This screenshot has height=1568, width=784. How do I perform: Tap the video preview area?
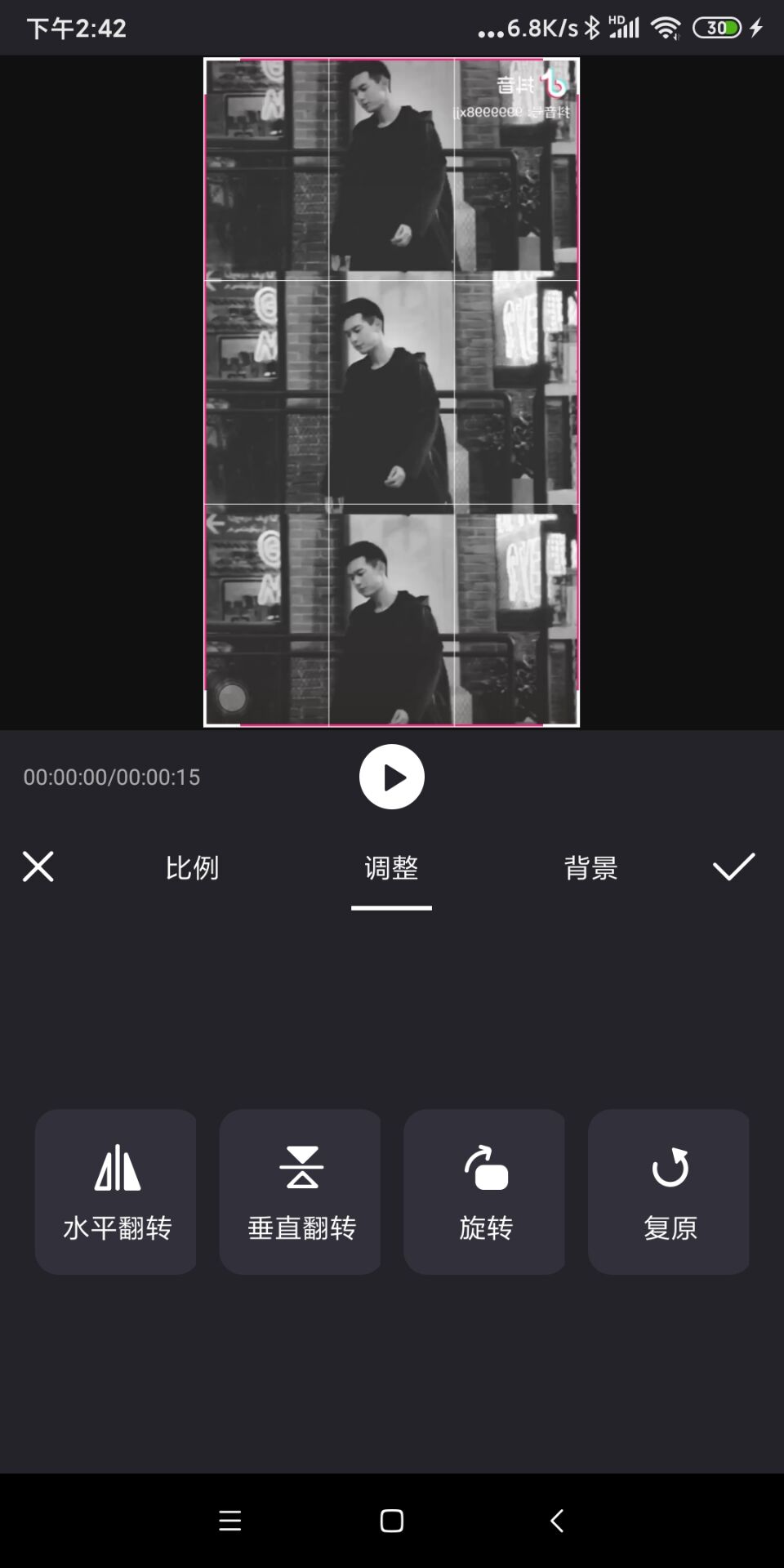click(x=391, y=390)
